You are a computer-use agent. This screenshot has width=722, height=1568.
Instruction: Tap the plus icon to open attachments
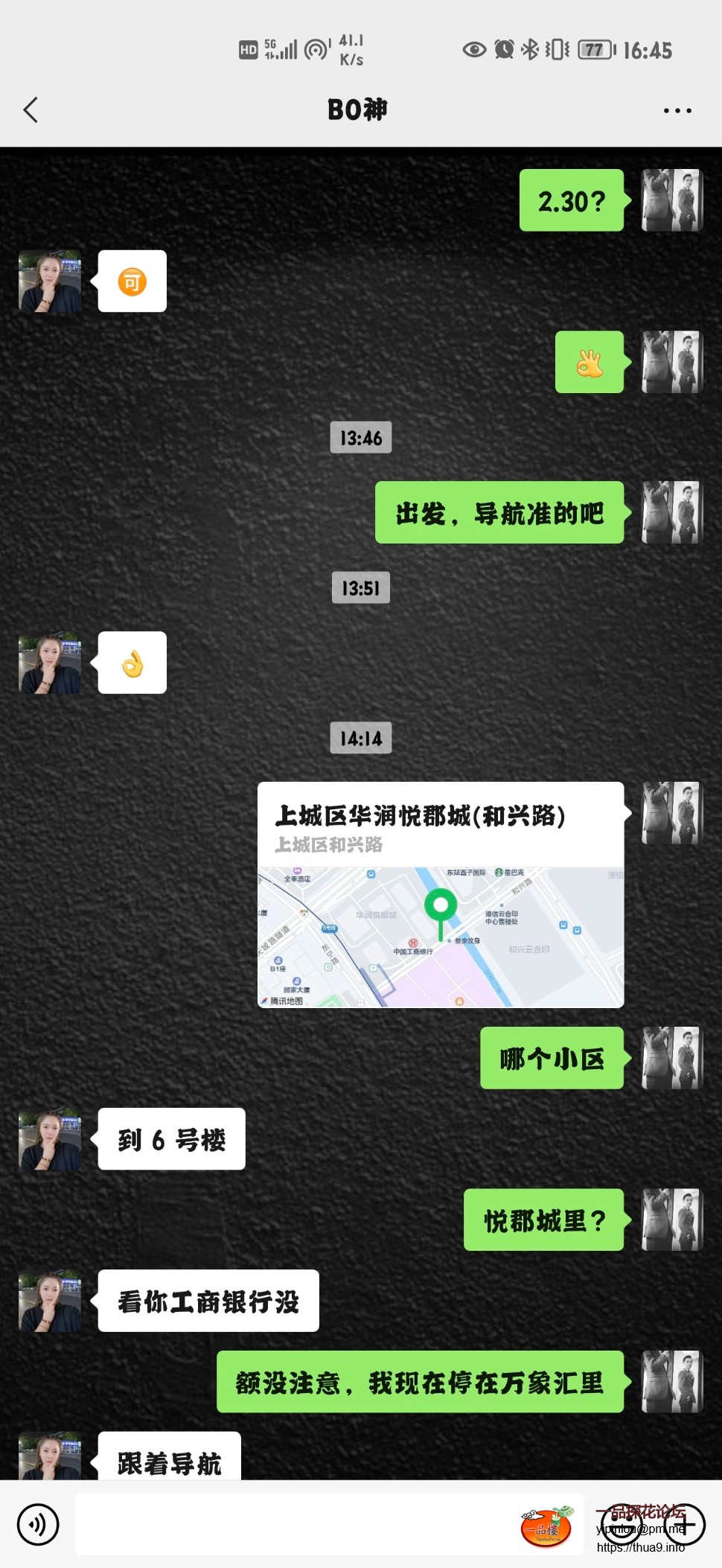point(686,1525)
